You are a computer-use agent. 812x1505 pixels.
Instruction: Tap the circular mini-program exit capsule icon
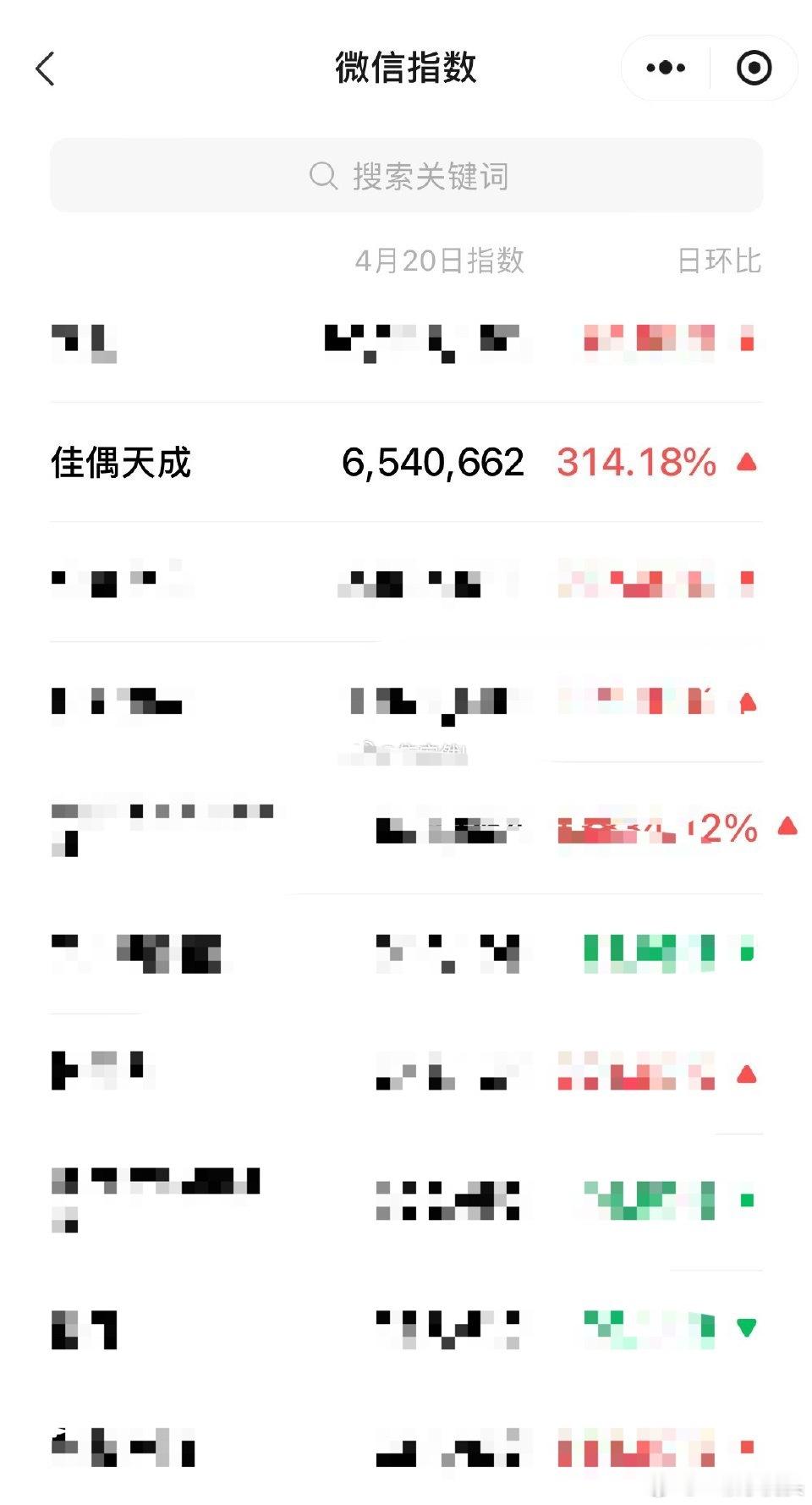755,68
